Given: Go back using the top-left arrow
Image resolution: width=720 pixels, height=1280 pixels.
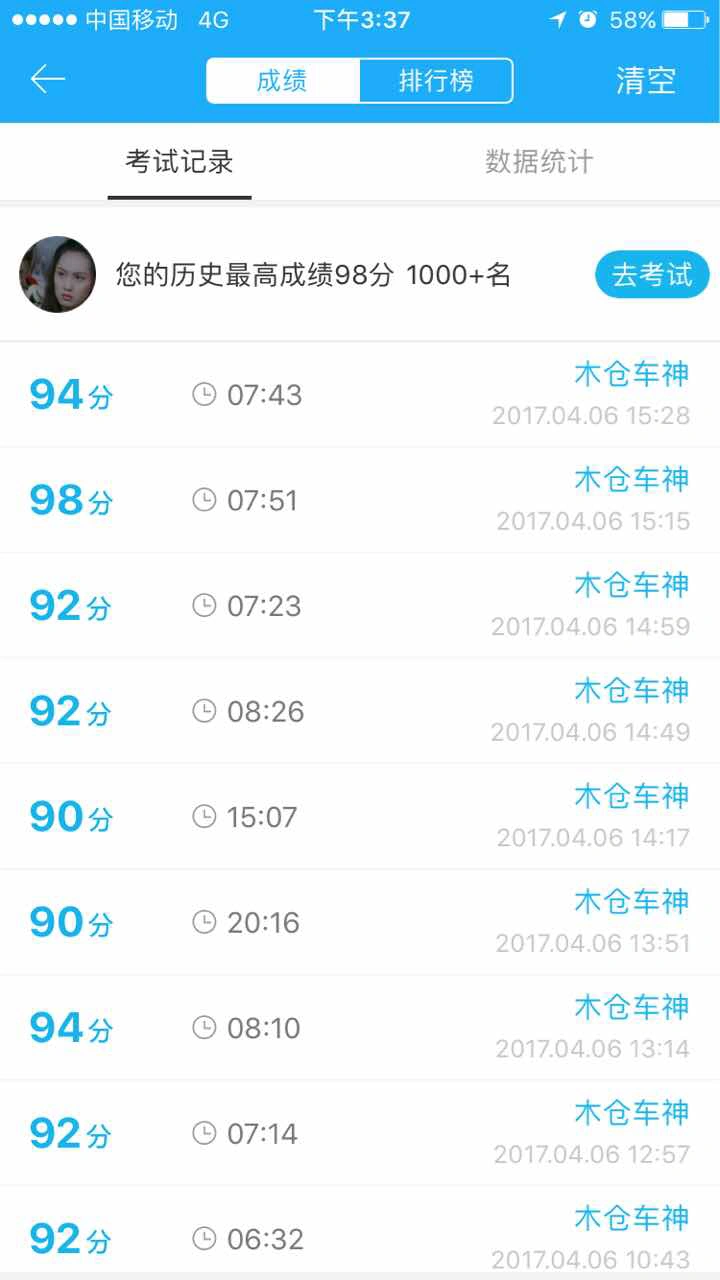Looking at the screenshot, I should 48,80.
